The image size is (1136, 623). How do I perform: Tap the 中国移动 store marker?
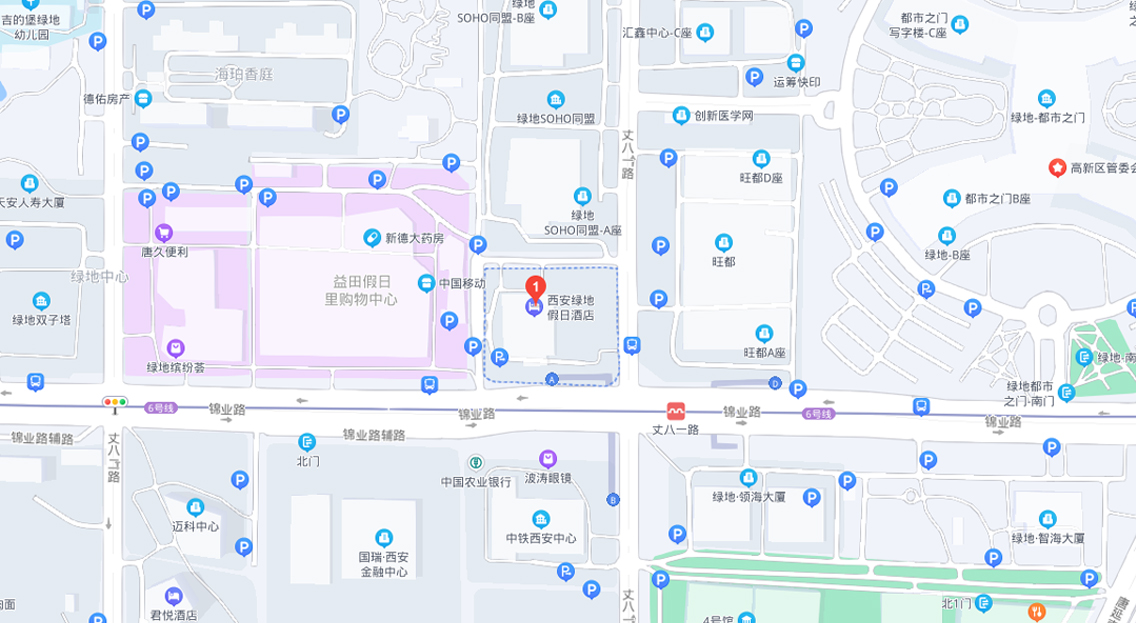coord(427,283)
